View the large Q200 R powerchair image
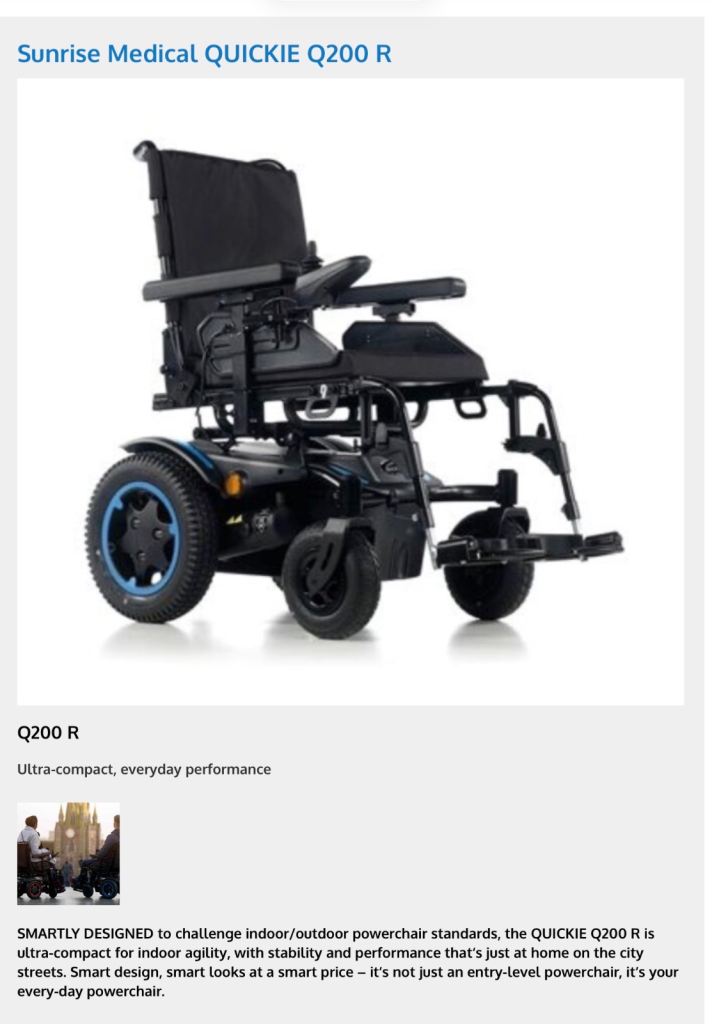 [350, 391]
